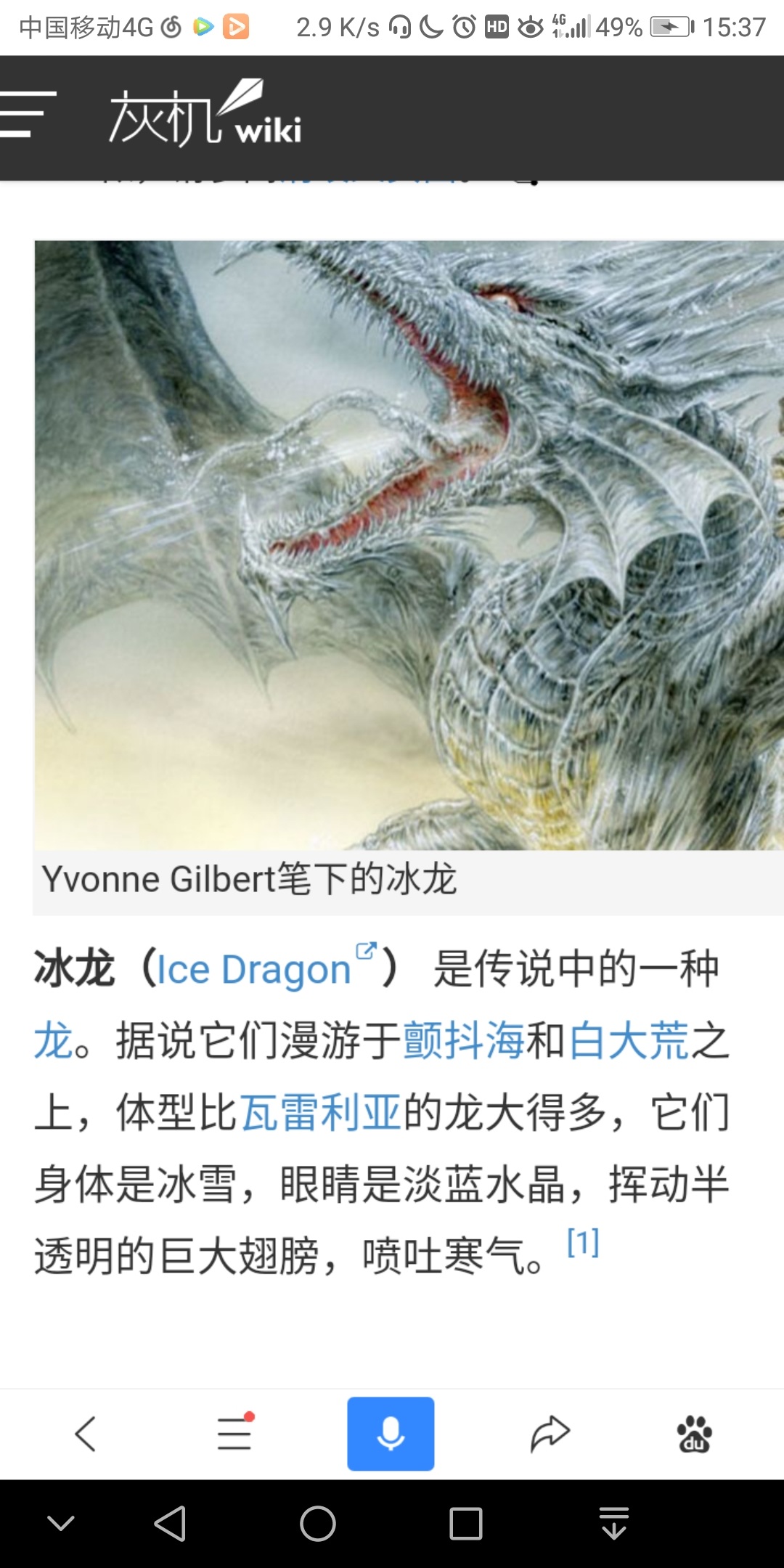The image size is (784, 1568).
Task: Tap the system home button
Action: (x=318, y=1523)
